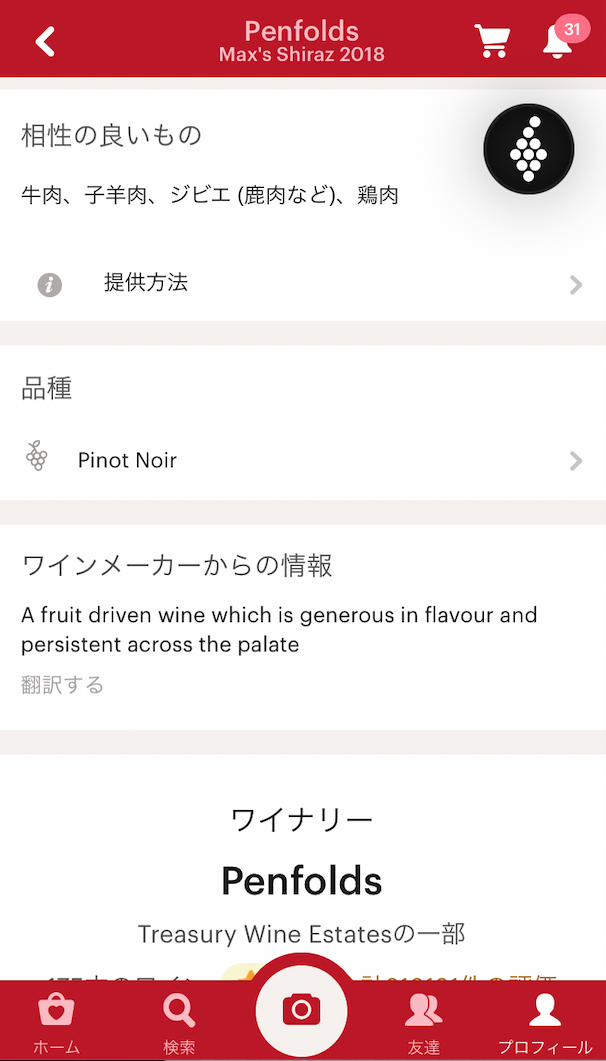
Task: Launch the camera scan button
Action: 302,1010
